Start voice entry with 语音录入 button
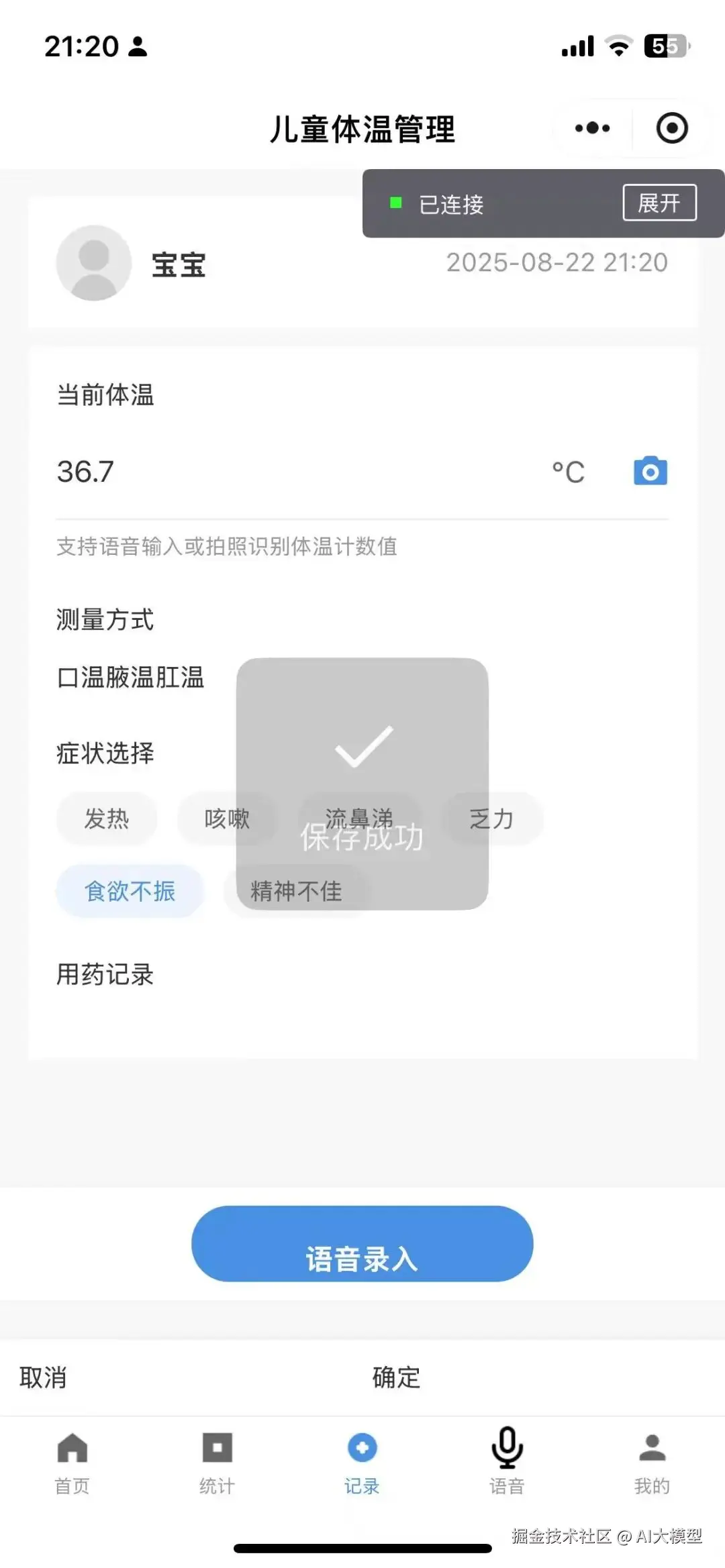Image resolution: width=725 pixels, height=1568 pixels. tap(362, 1244)
